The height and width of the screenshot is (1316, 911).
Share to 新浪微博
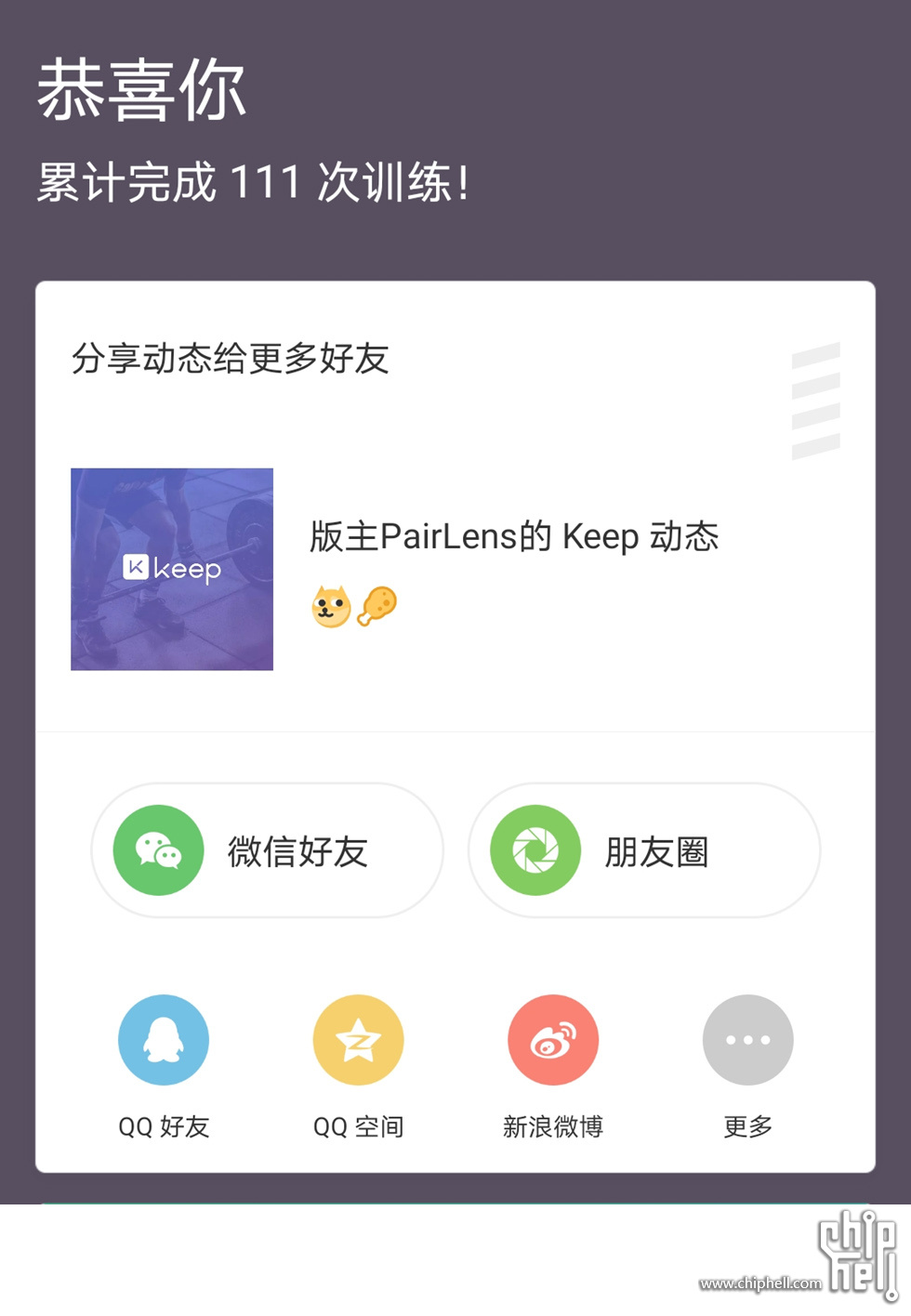[553, 1041]
